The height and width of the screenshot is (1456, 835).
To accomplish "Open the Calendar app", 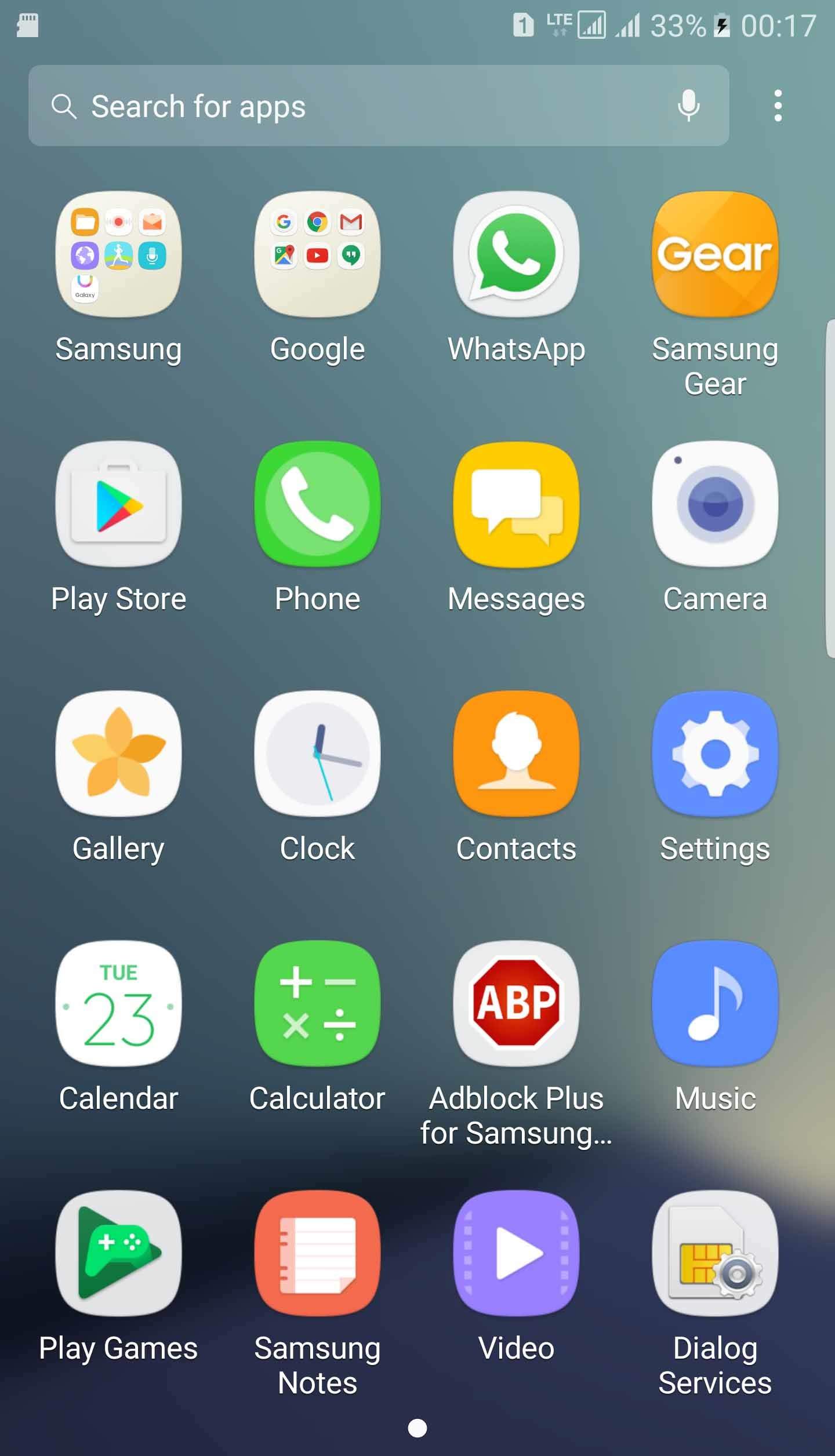I will pos(119,1004).
